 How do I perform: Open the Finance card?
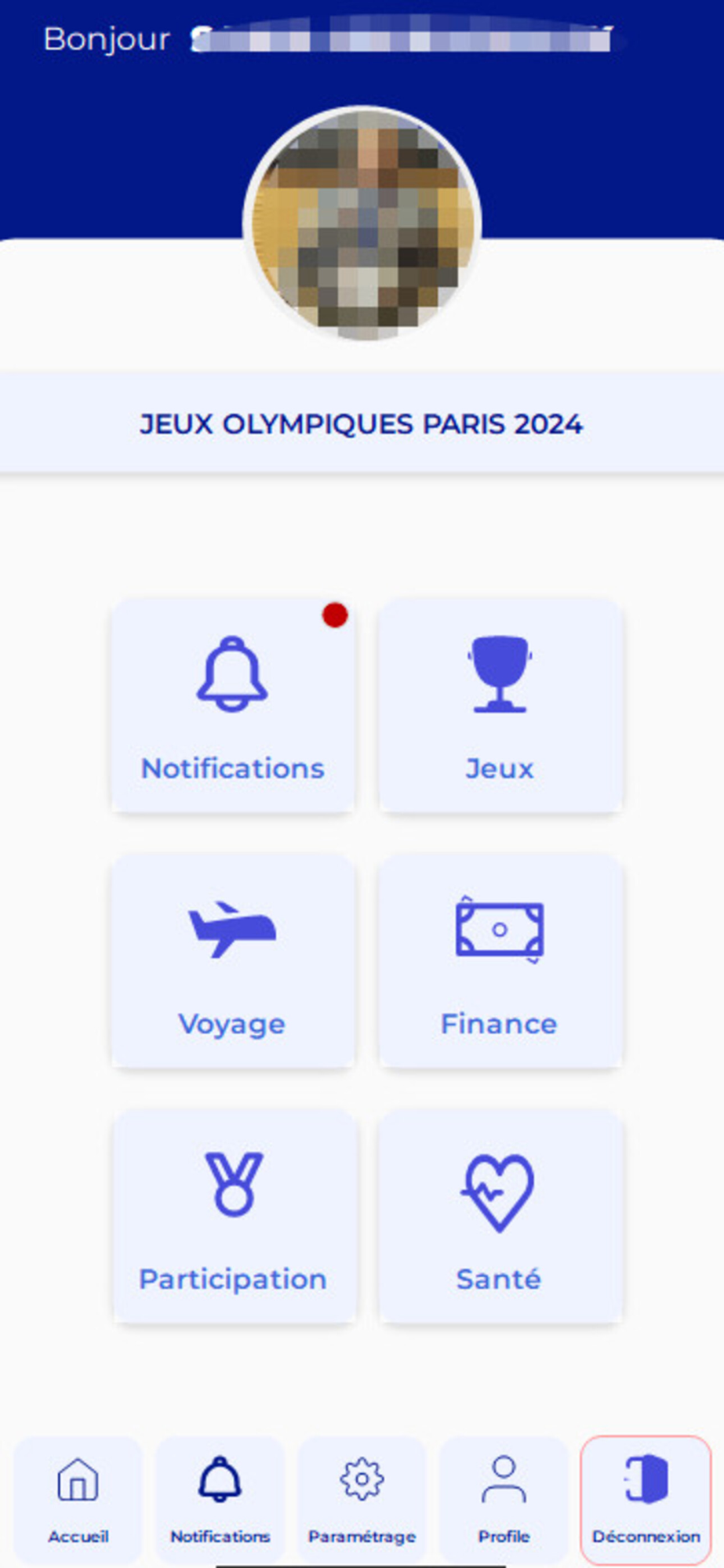point(500,961)
